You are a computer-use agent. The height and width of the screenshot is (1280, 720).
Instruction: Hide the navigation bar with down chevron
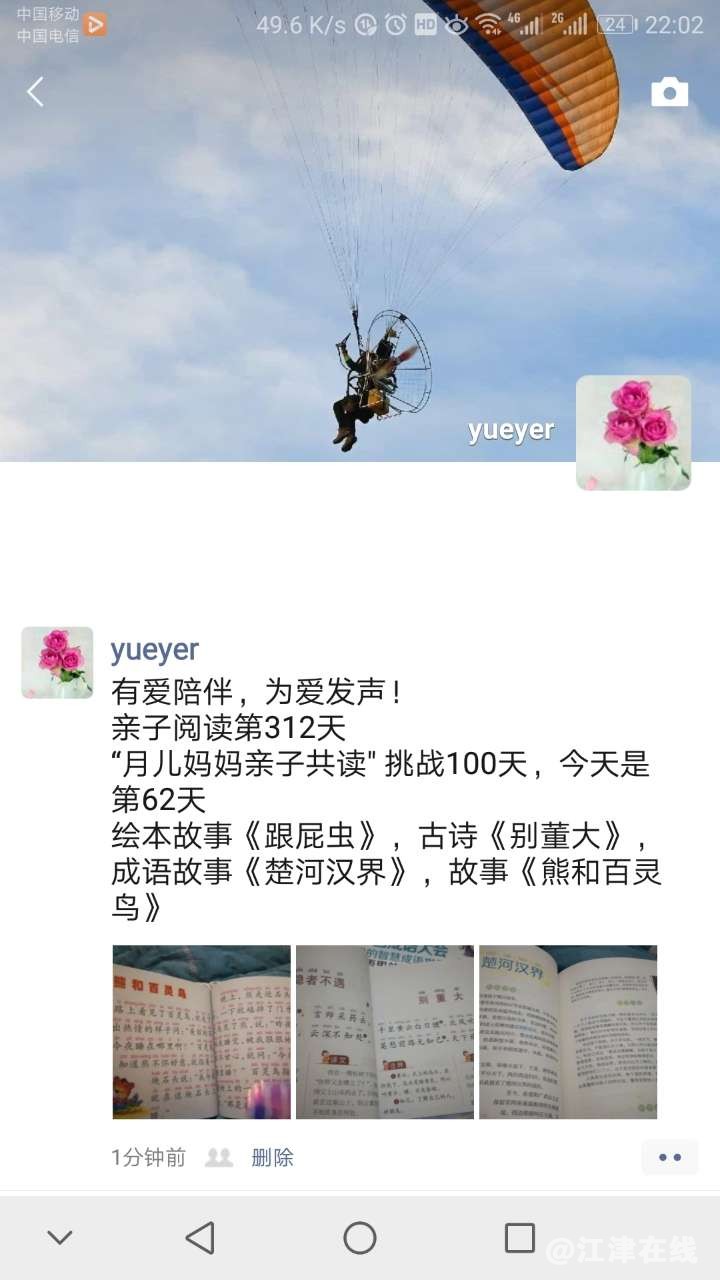click(x=60, y=1238)
